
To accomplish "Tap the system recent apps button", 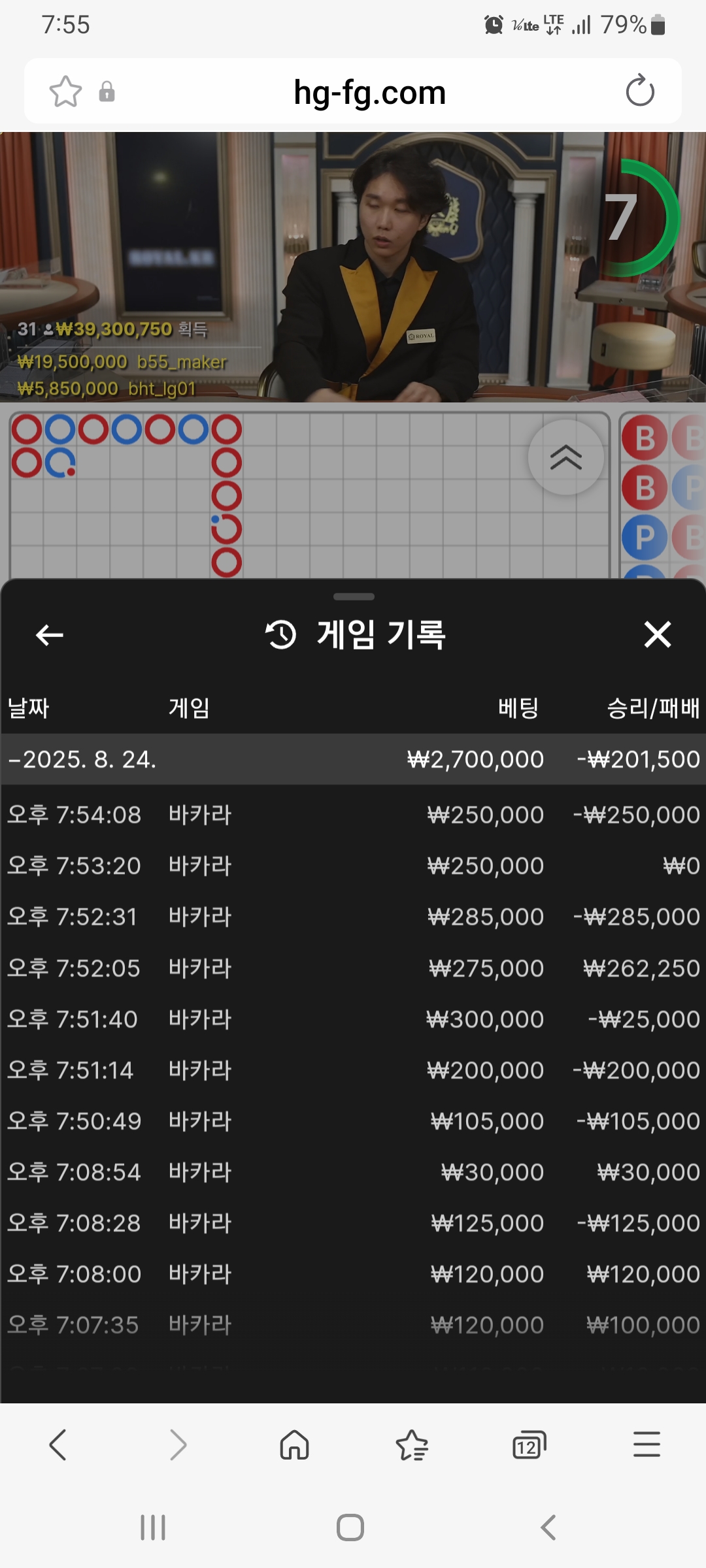I will point(153,1527).
